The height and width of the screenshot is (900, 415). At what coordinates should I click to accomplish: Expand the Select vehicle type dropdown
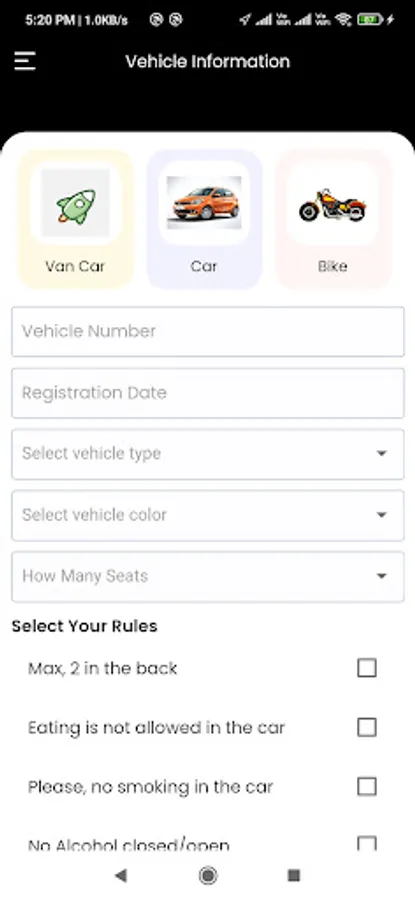click(208, 453)
